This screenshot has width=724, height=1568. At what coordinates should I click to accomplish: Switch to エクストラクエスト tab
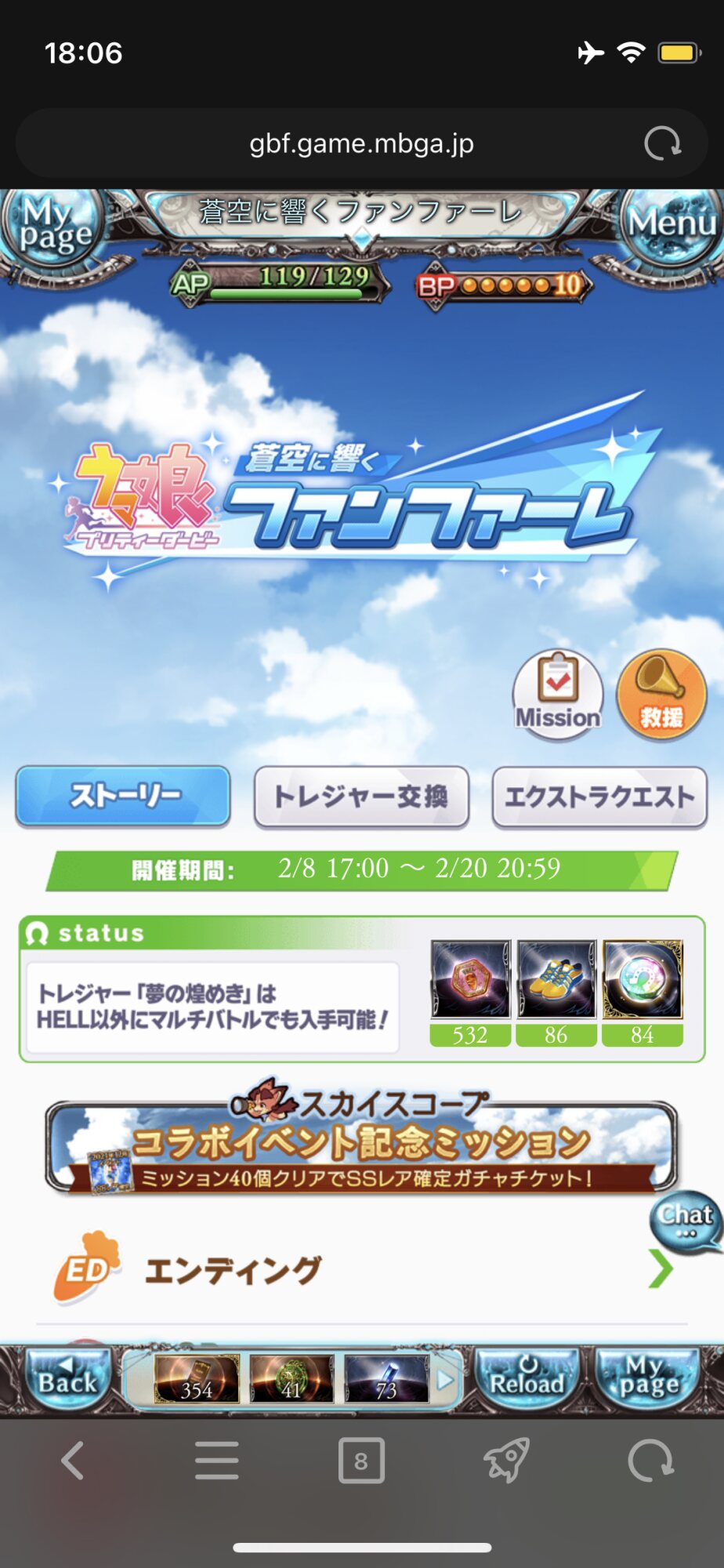(x=599, y=797)
